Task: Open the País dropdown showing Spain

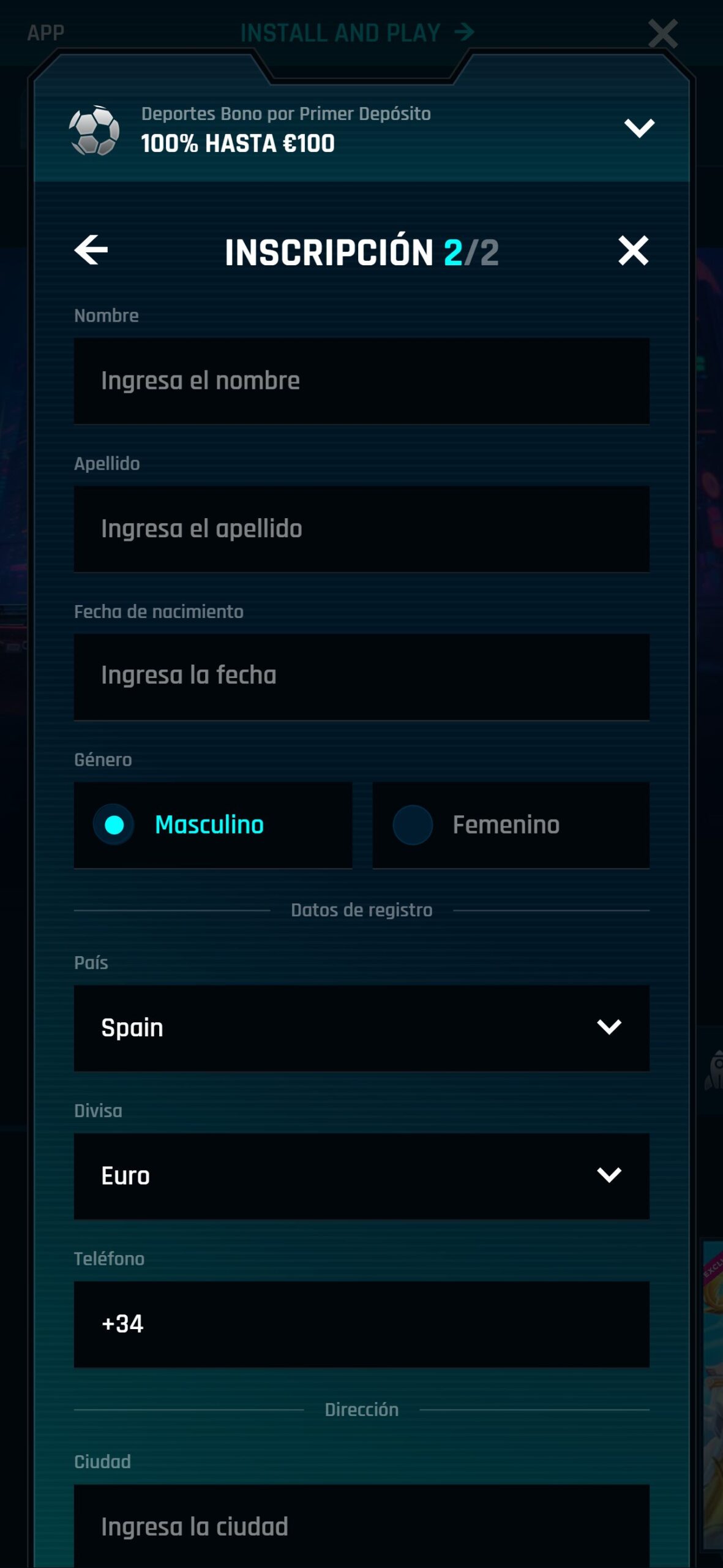Action: 361,1028
